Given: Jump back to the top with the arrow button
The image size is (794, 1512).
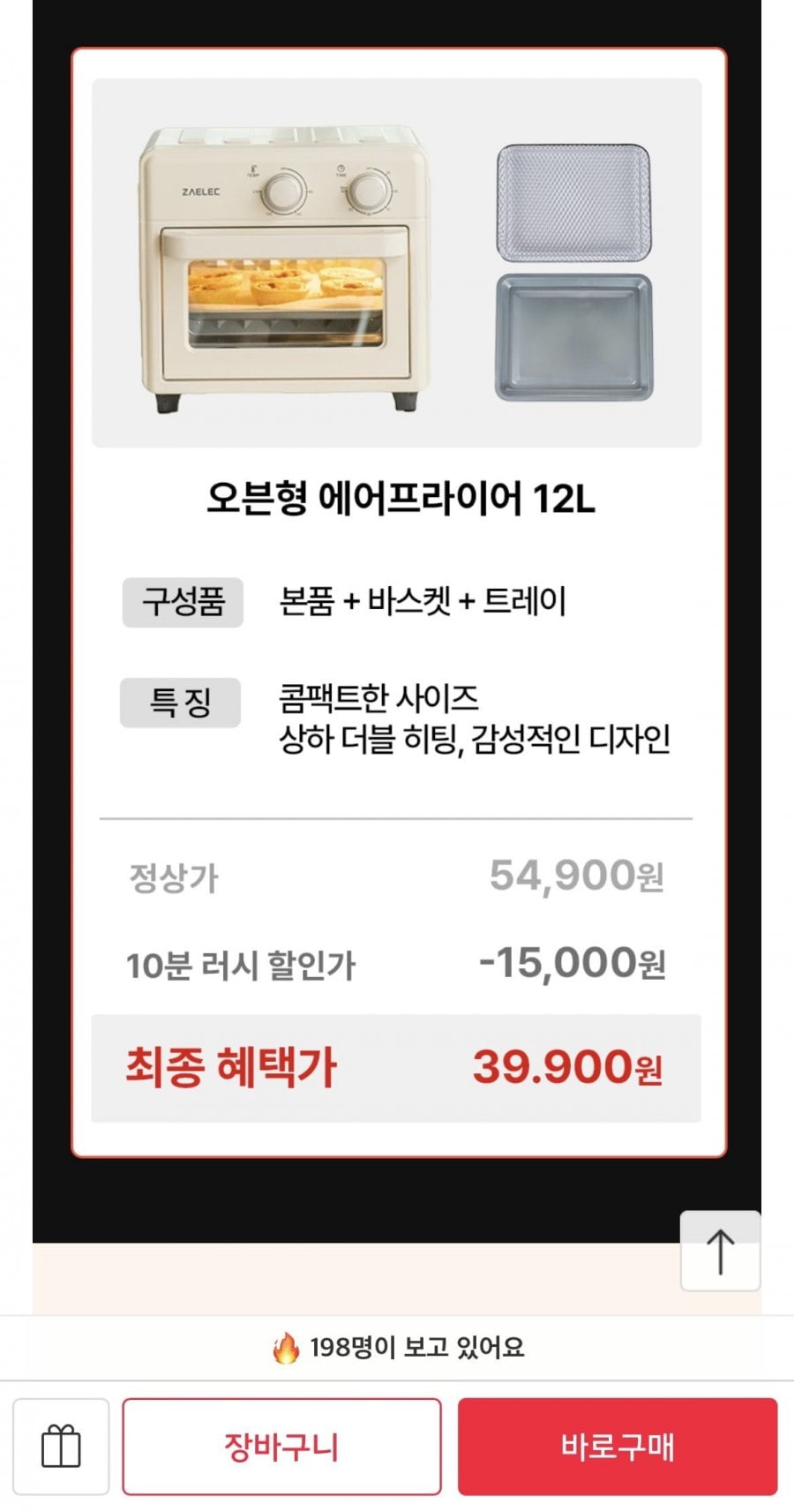Looking at the screenshot, I should (720, 1250).
